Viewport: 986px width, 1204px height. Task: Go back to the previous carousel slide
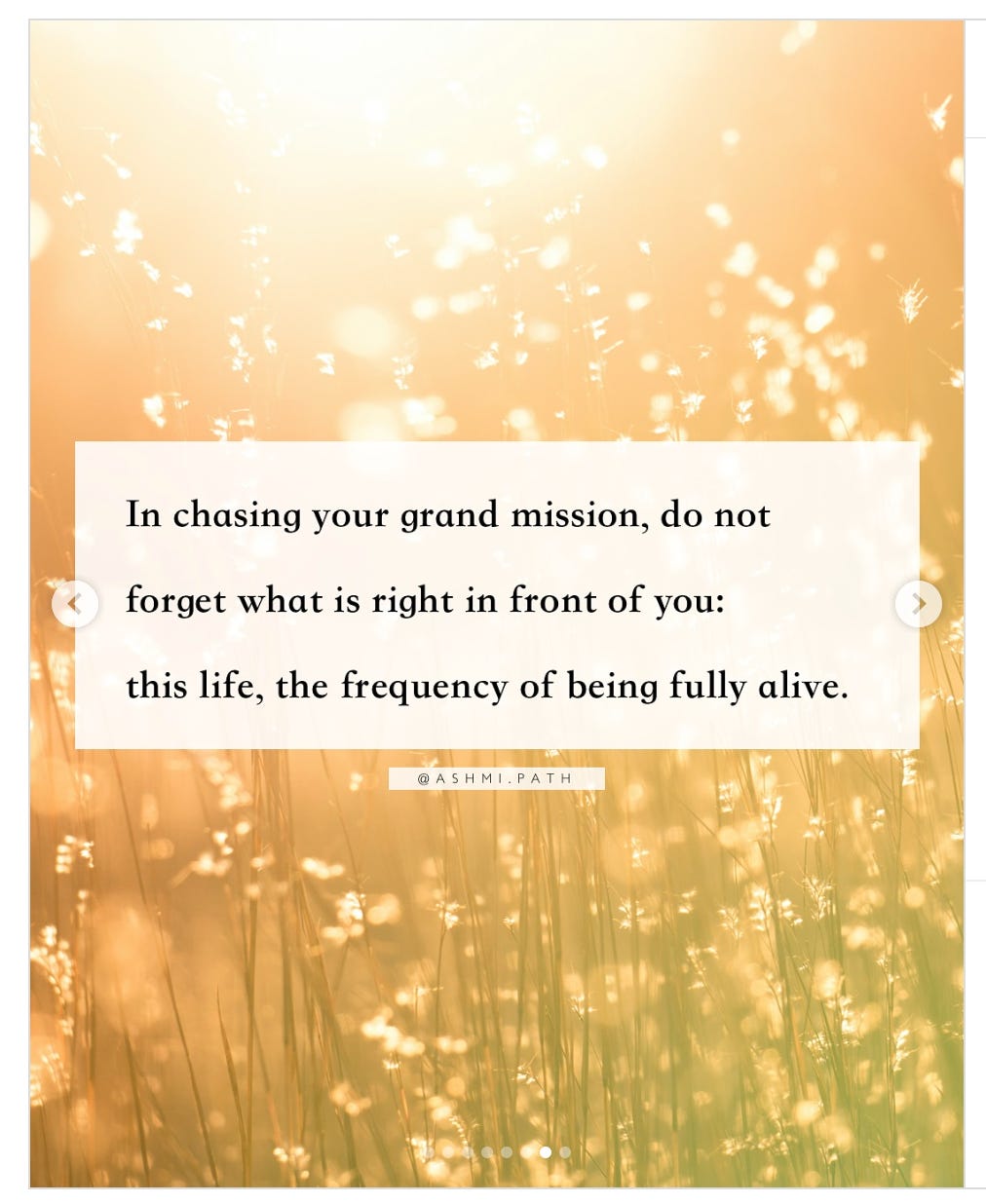pyautogui.click(x=75, y=604)
